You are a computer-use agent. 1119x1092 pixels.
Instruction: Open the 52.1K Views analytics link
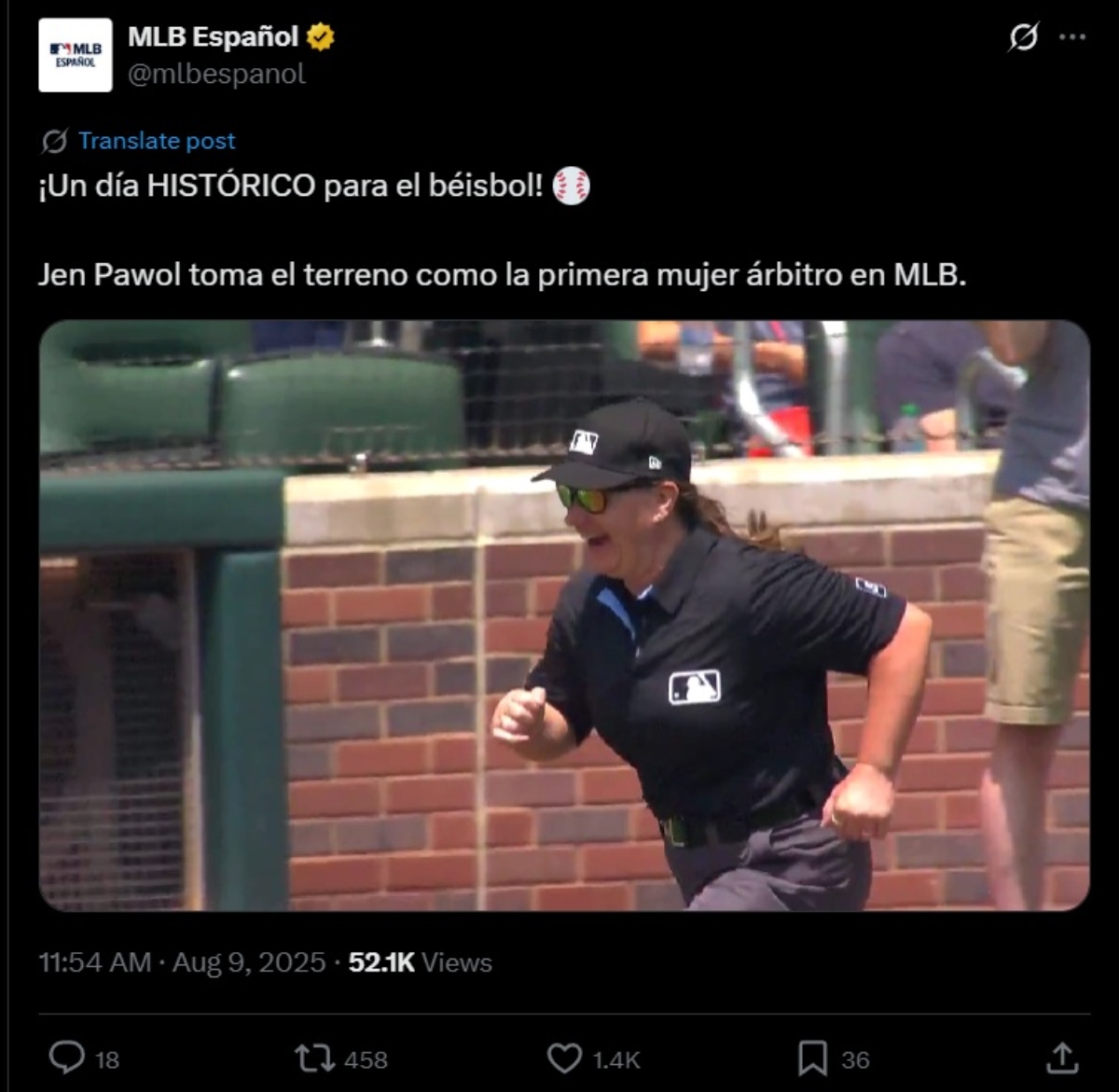click(x=420, y=962)
